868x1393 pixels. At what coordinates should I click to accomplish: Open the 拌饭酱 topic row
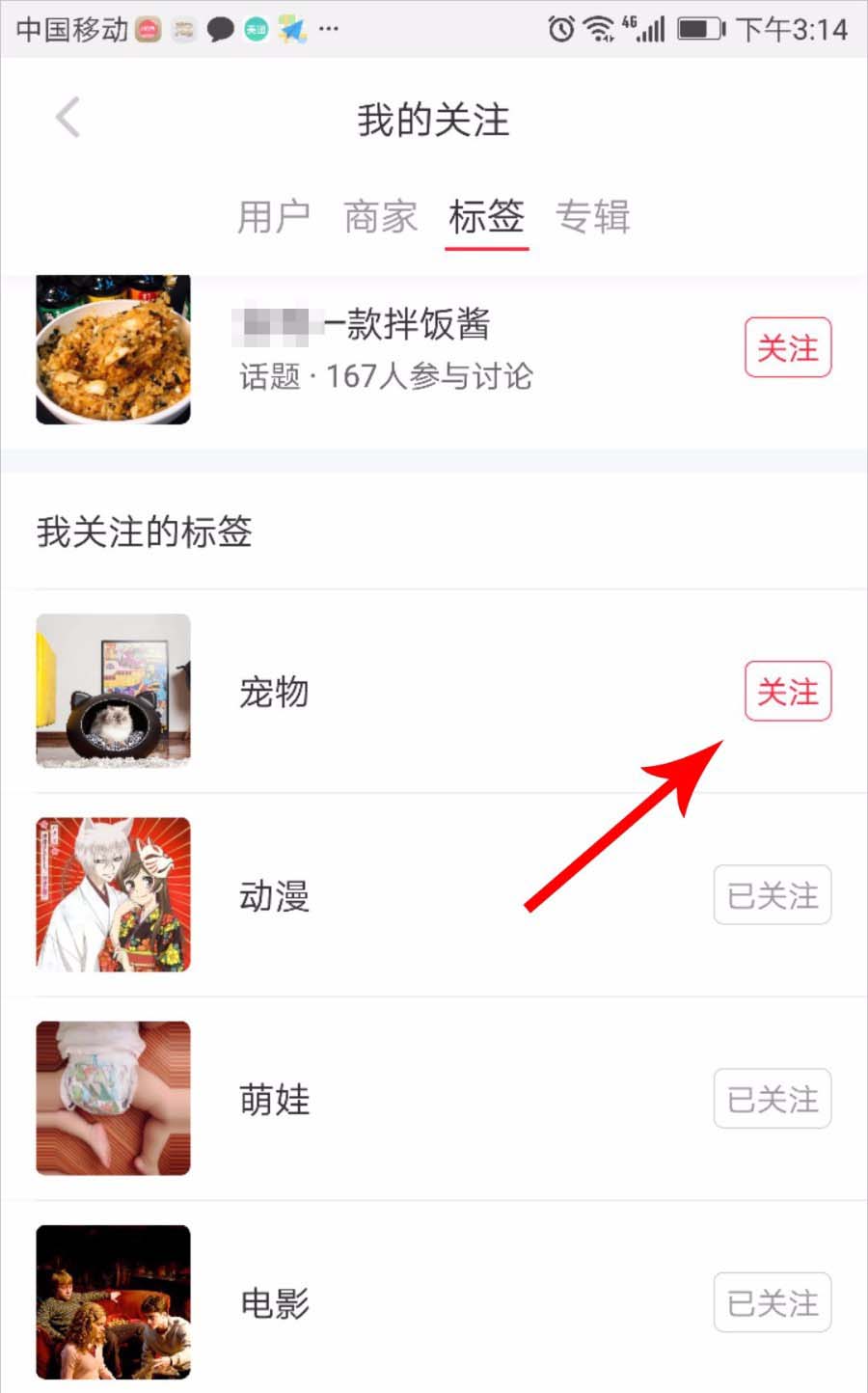click(x=386, y=349)
